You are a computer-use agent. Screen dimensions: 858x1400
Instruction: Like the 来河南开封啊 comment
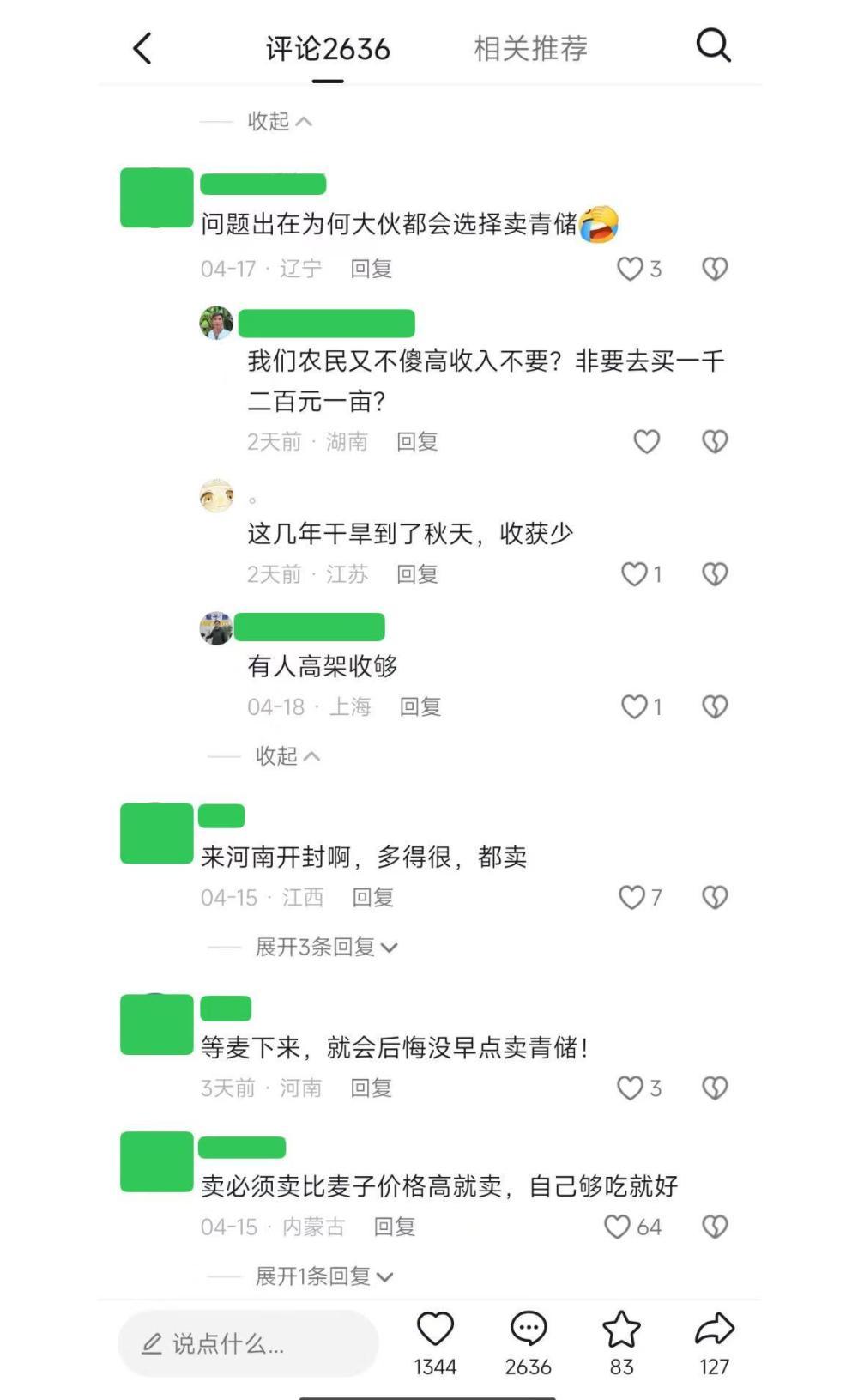pos(632,897)
